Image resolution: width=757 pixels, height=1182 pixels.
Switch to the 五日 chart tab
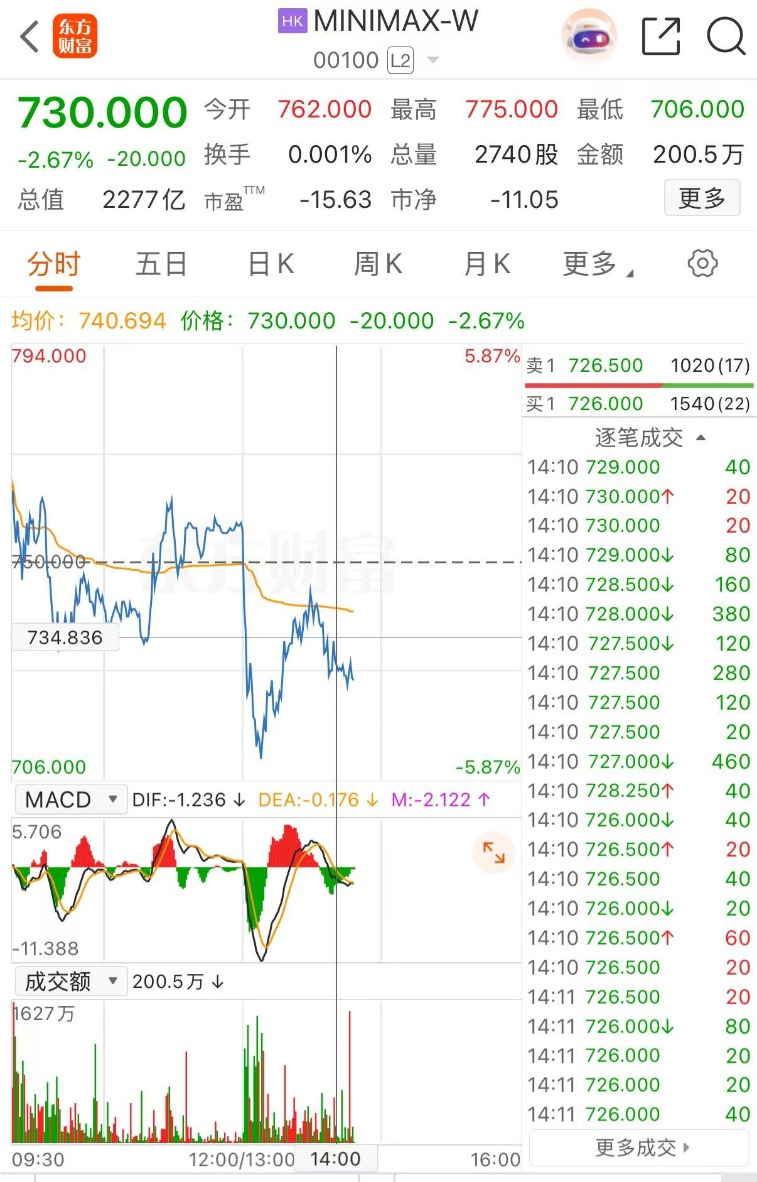coord(162,264)
